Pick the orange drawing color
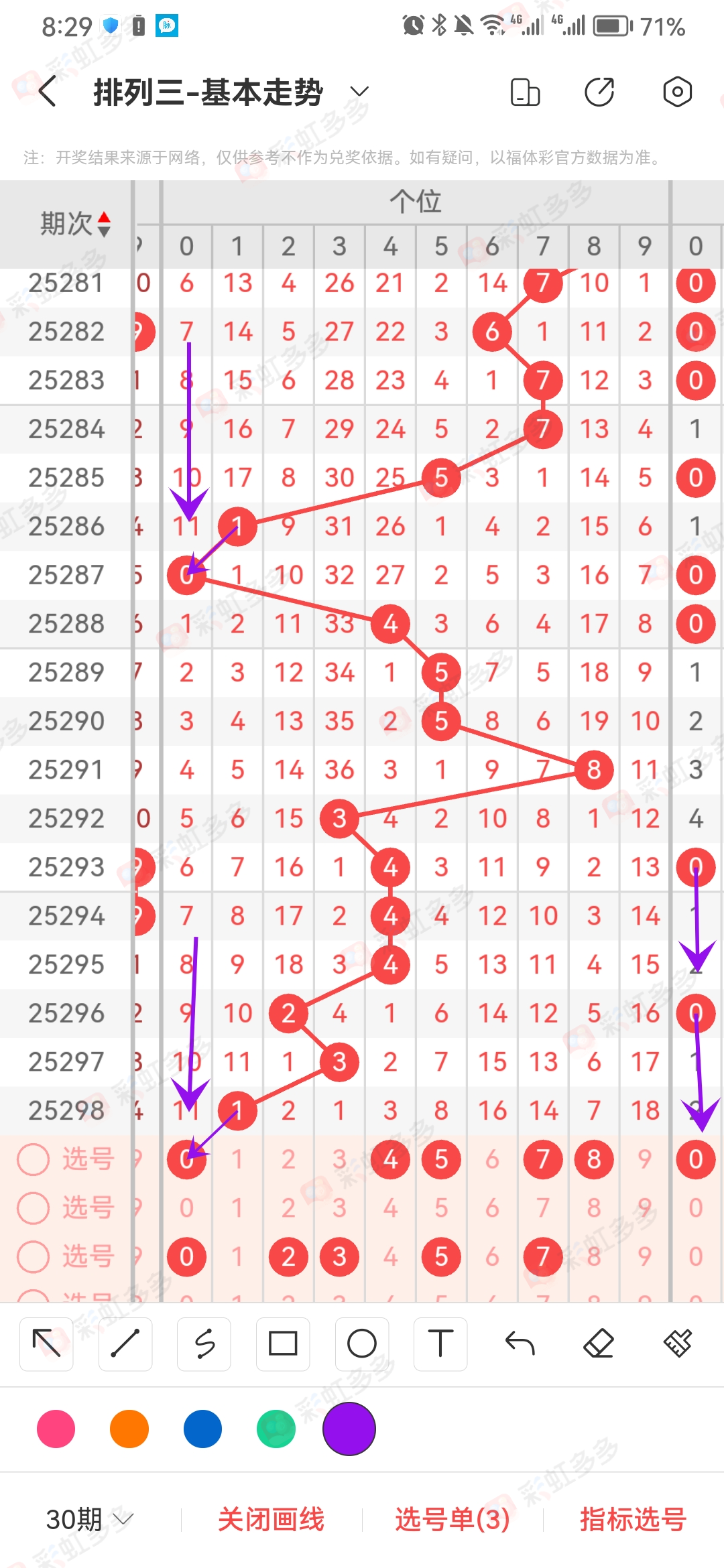Image resolution: width=724 pixels, height=1568 pixels. tap(129, 1429)
